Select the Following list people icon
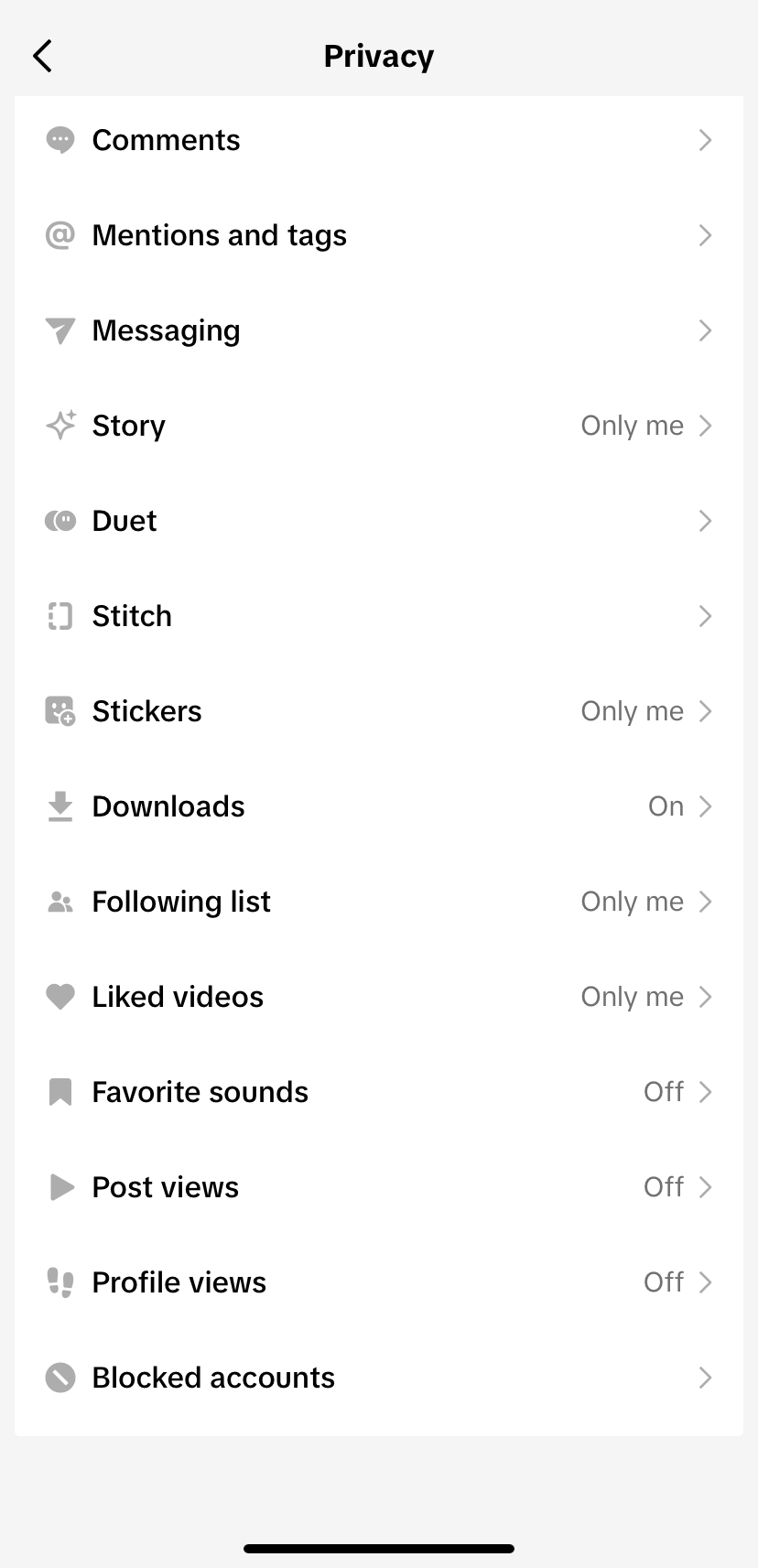758x1568 pixels. click(60, 902)
